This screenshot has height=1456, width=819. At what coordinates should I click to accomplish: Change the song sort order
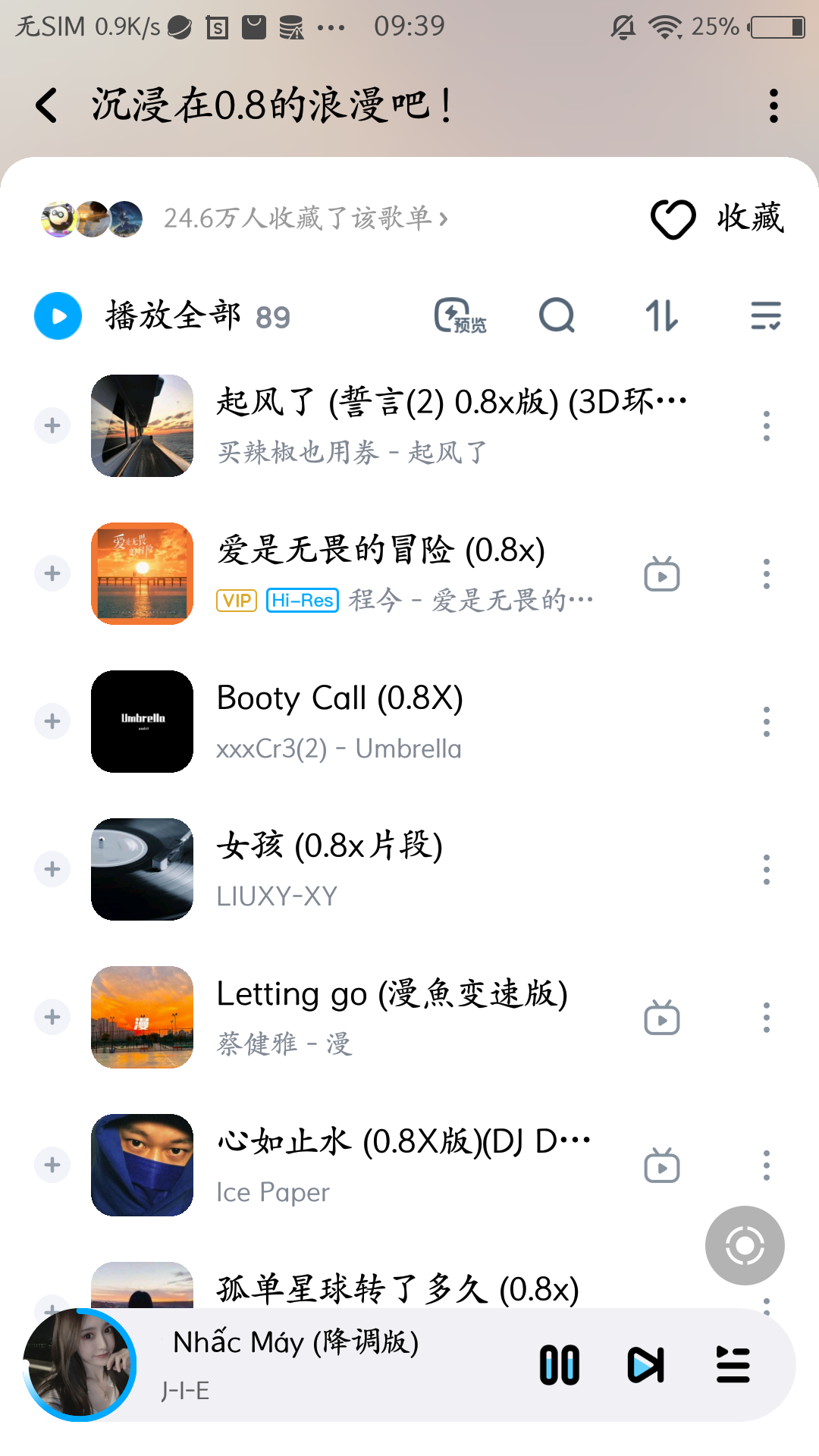[x=661, y=315]
